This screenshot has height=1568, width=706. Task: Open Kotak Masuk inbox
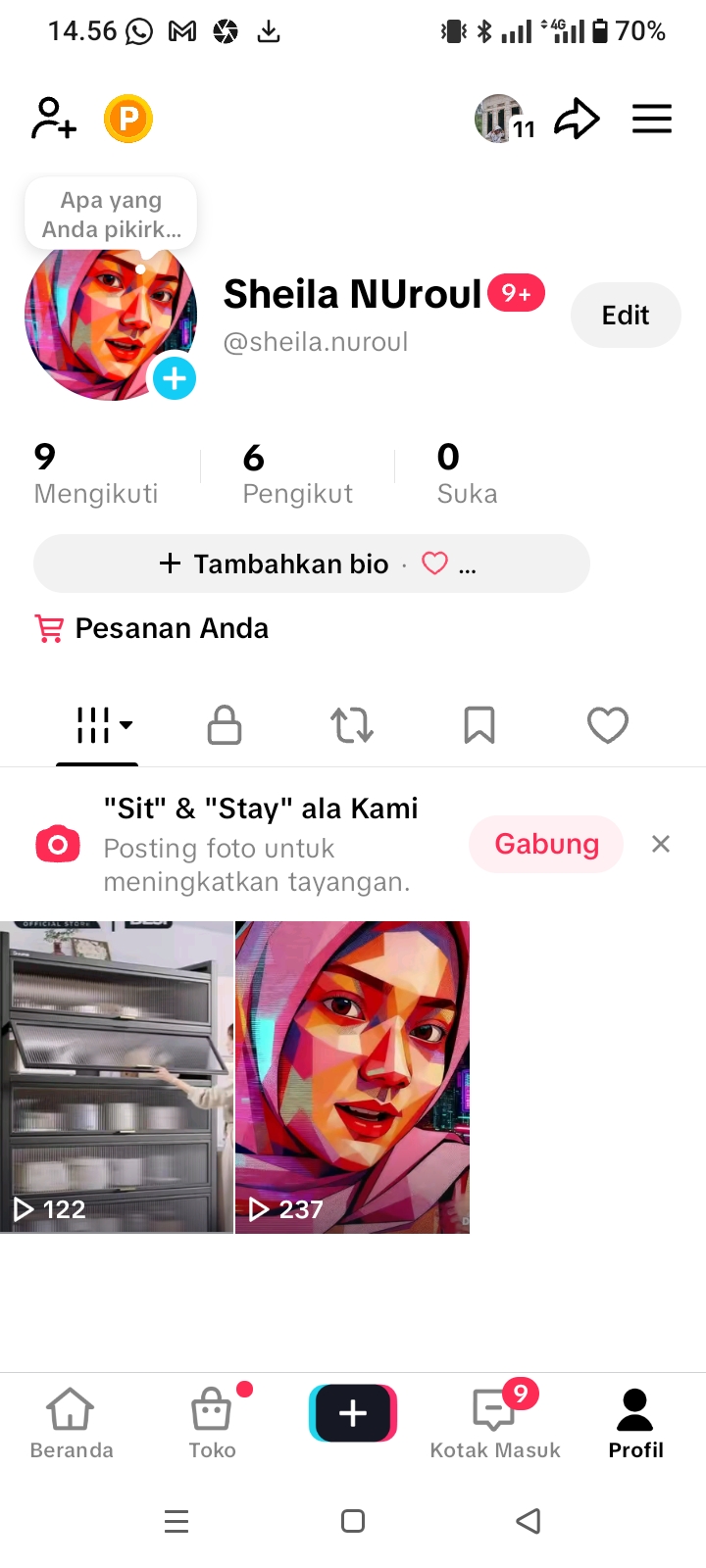495,1423
